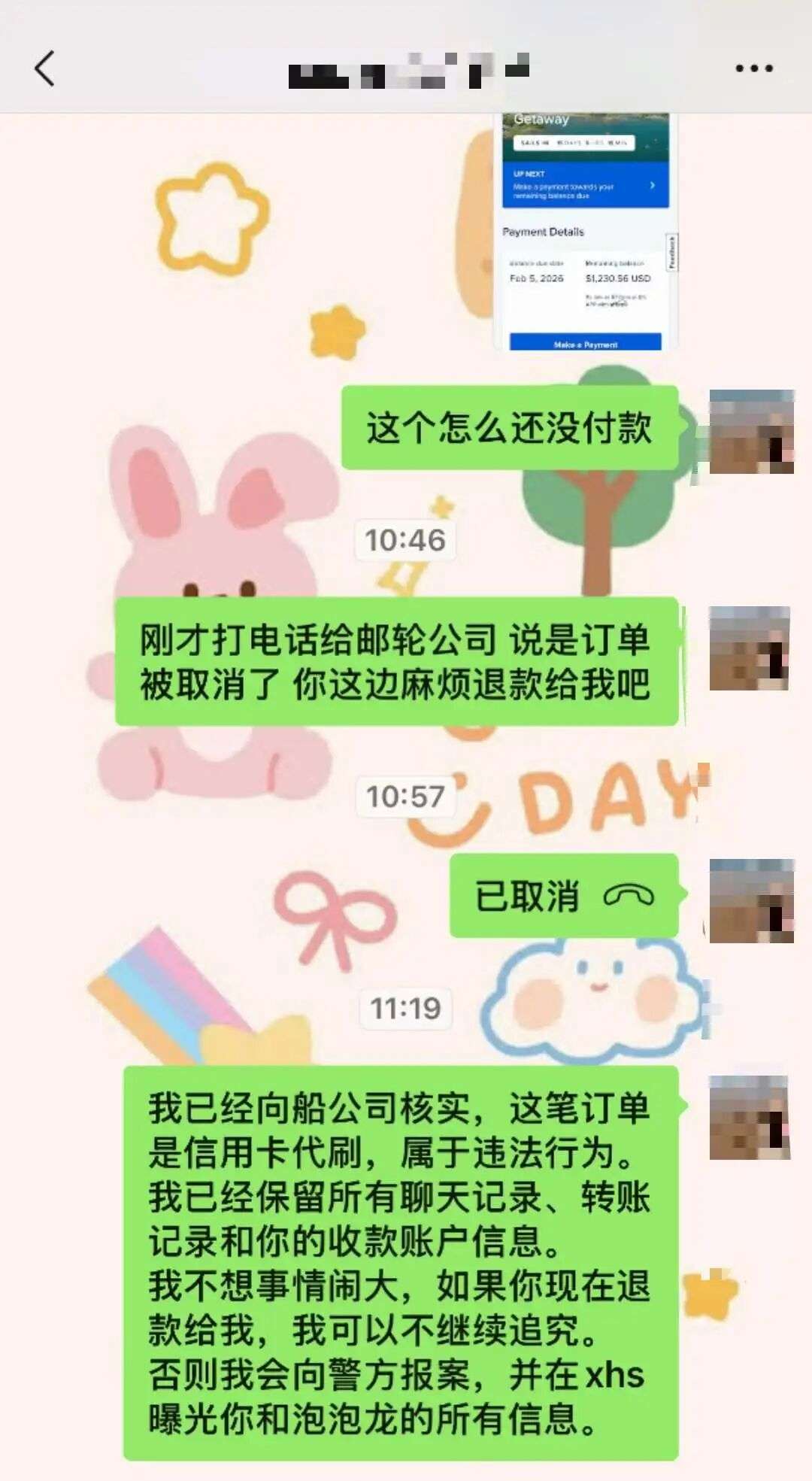Open the chat info overflow menu

click(x=753, y=68)
